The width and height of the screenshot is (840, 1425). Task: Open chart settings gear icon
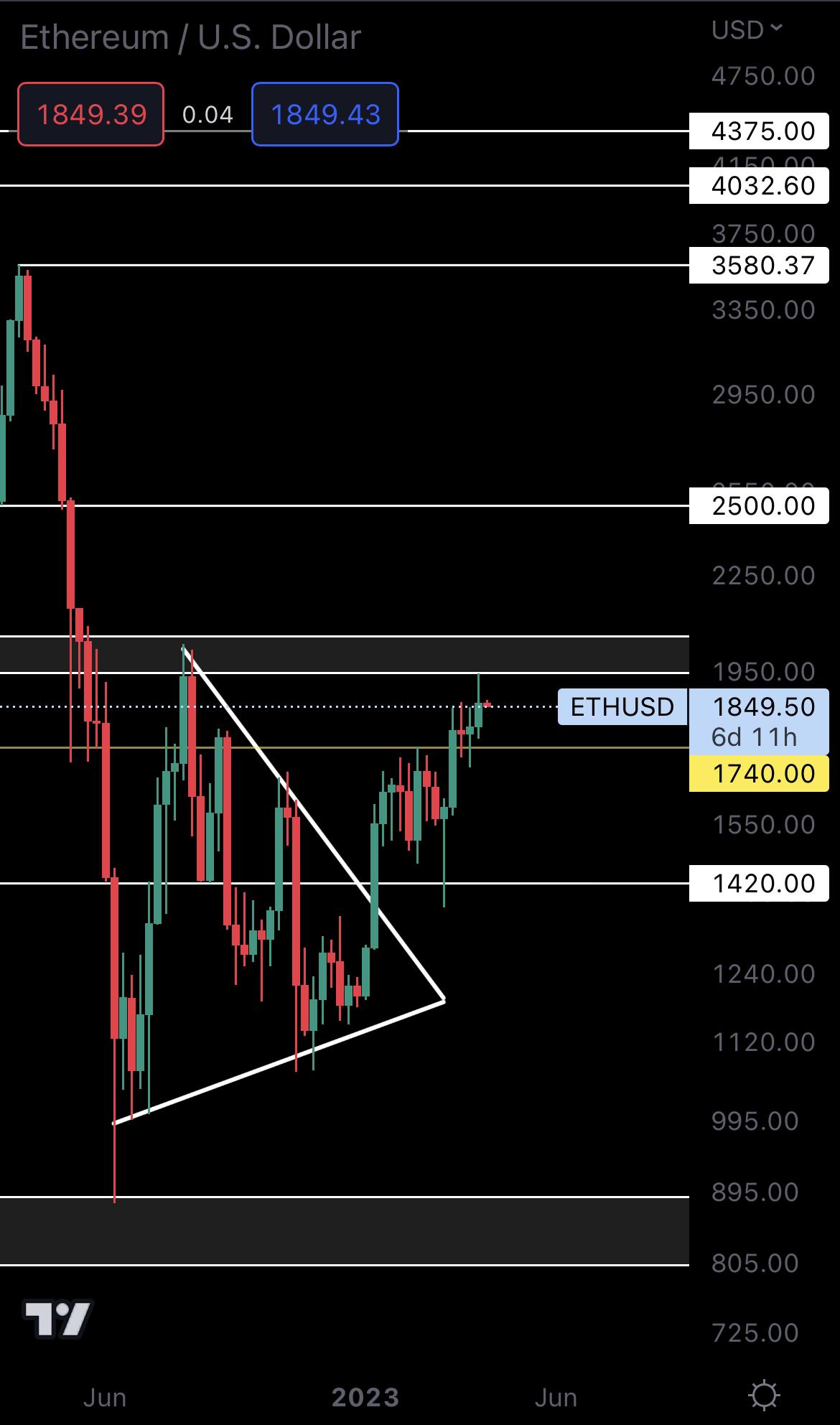(763, 1396)
